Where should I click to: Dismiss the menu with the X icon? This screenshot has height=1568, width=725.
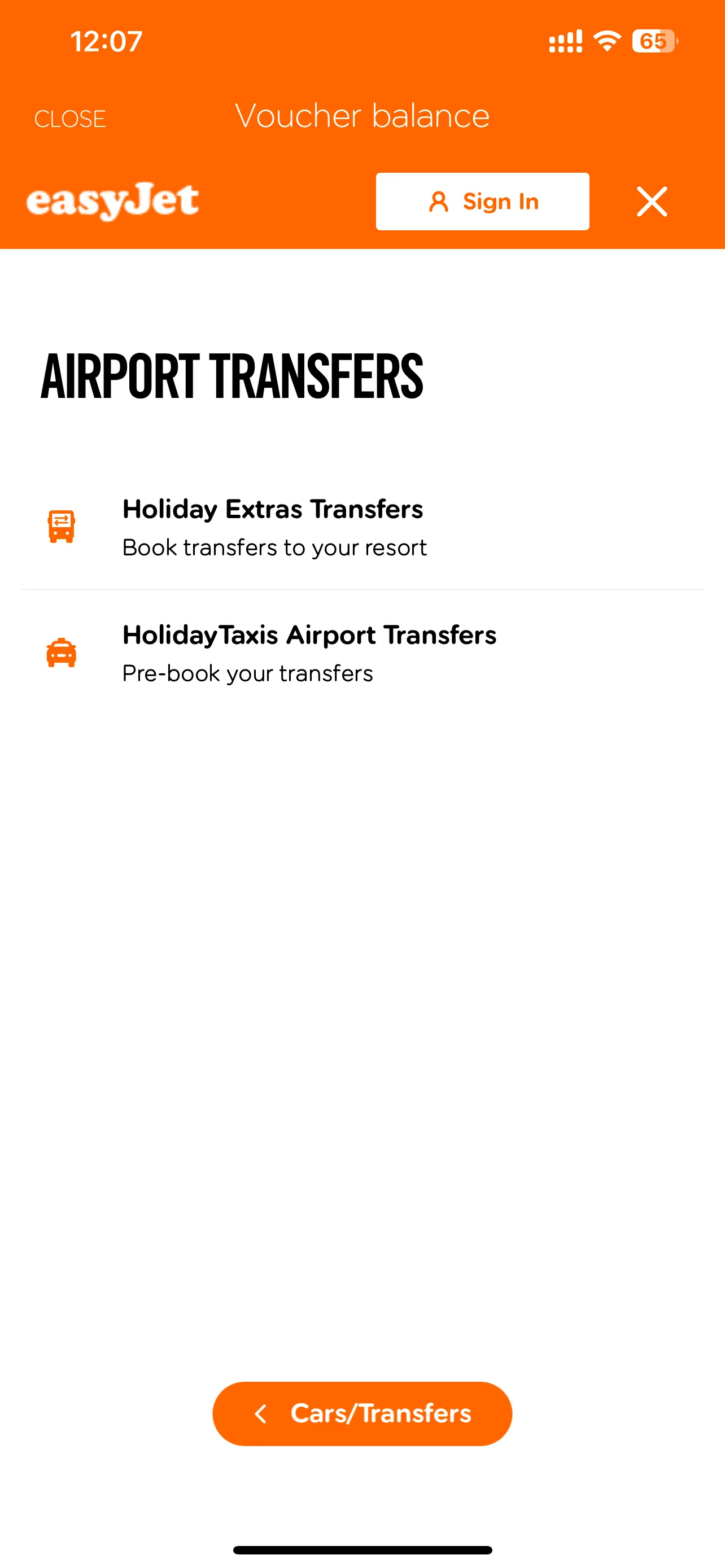pyautogui.click(x=652, y=202)
